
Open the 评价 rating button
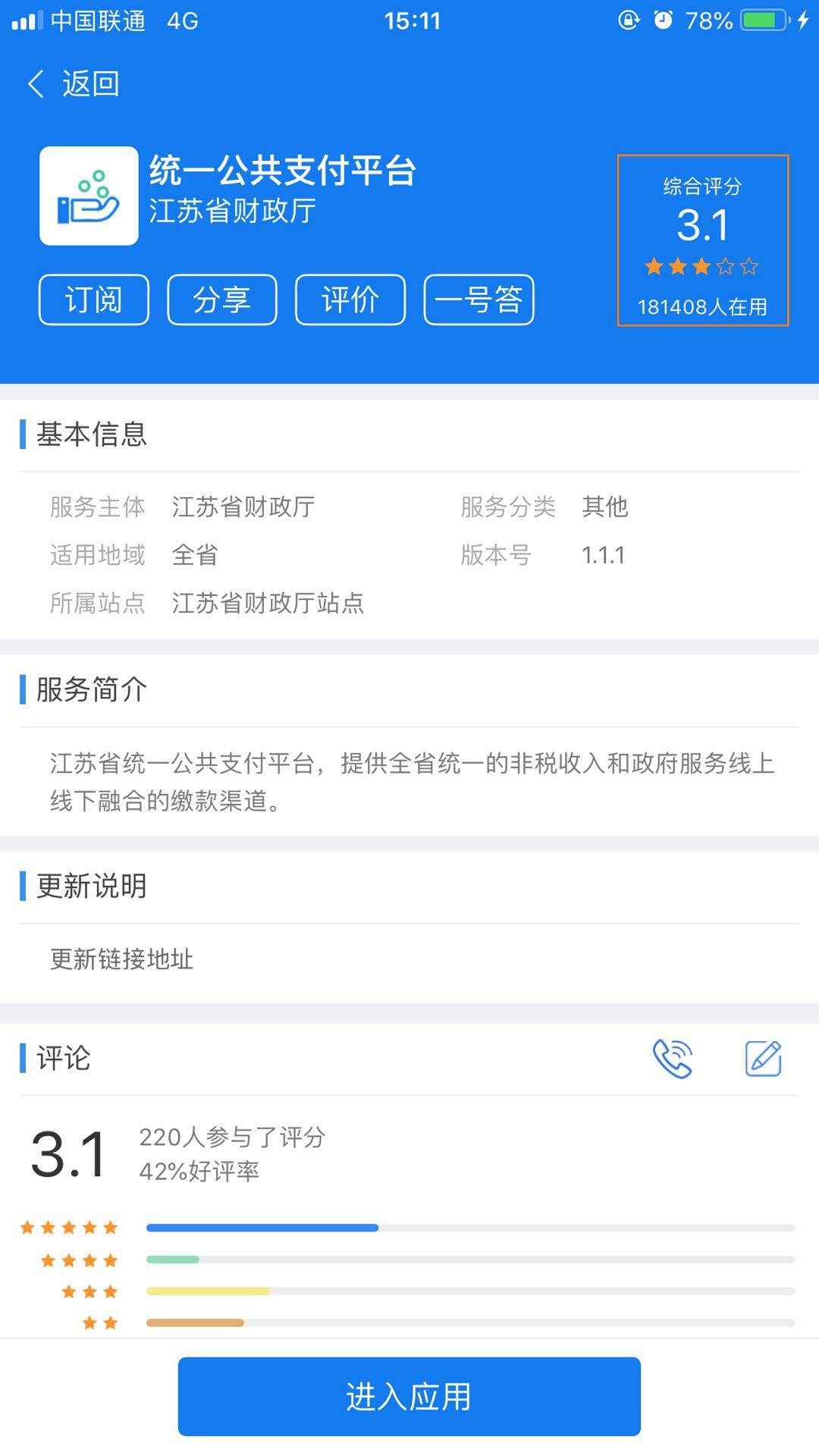pyautogui.click(x=350, y=300)
